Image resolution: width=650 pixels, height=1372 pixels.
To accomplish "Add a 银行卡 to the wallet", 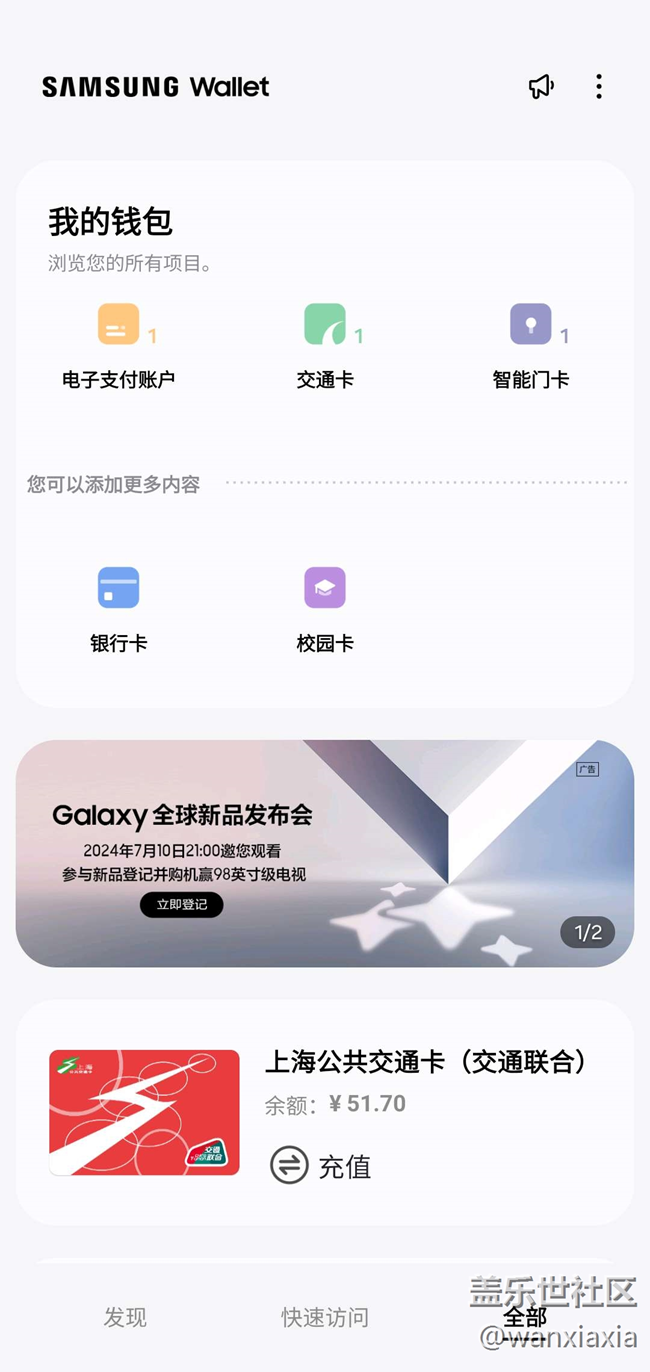I will click(119, 608).
